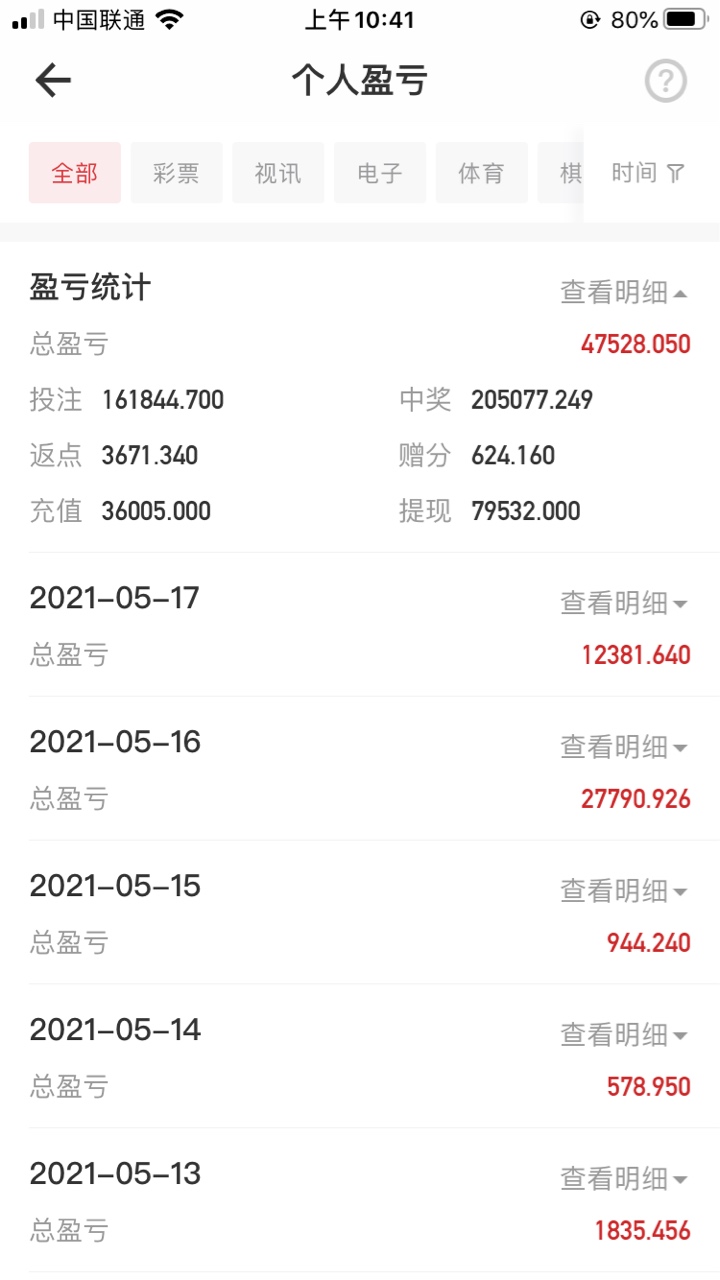Expand 查看明细 for 2021-05-15
The image size is (720, 1280).
[x=624, y=890]
